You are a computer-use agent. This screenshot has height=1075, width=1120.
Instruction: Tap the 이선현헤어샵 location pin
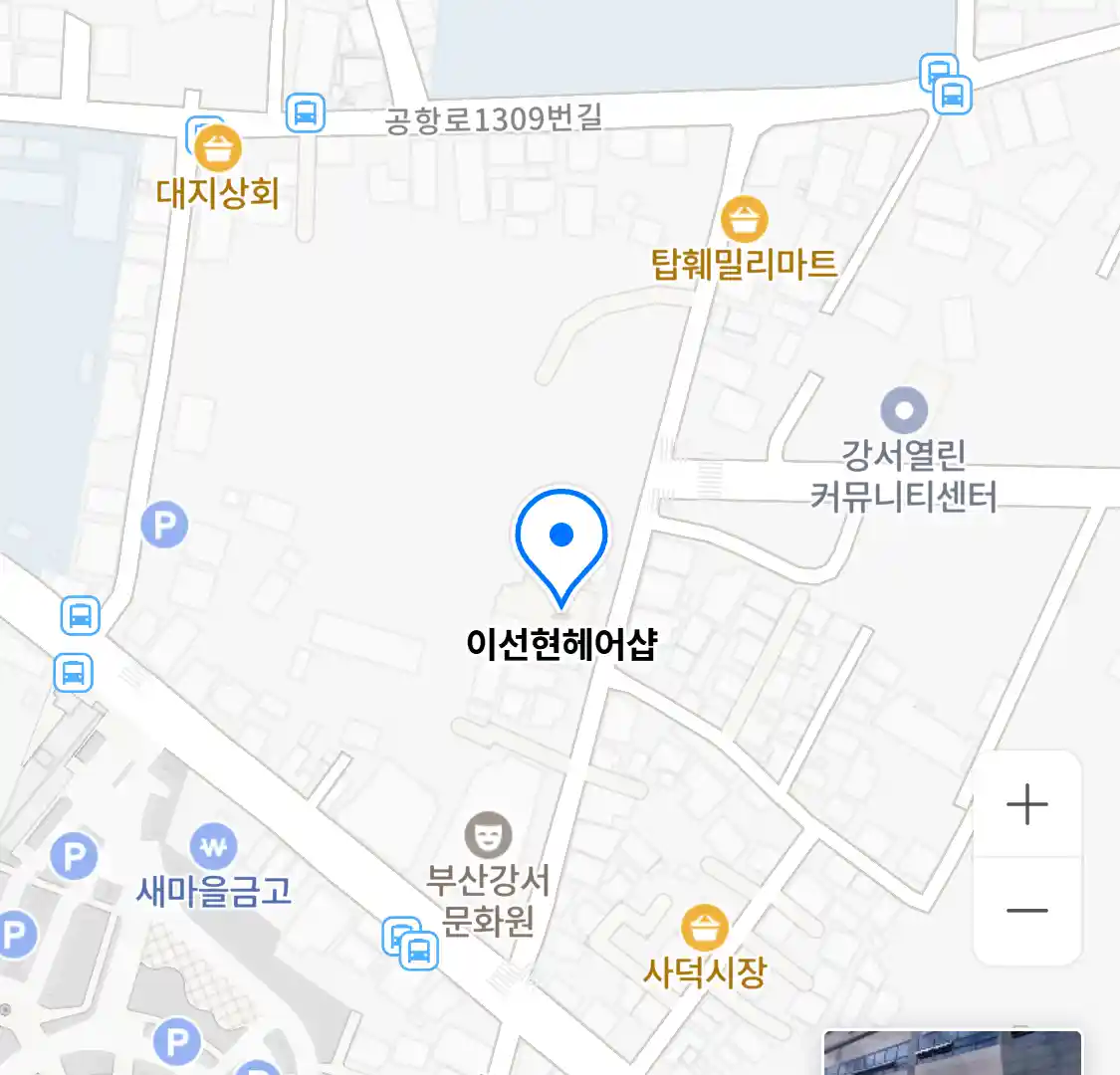pos(561,542)
